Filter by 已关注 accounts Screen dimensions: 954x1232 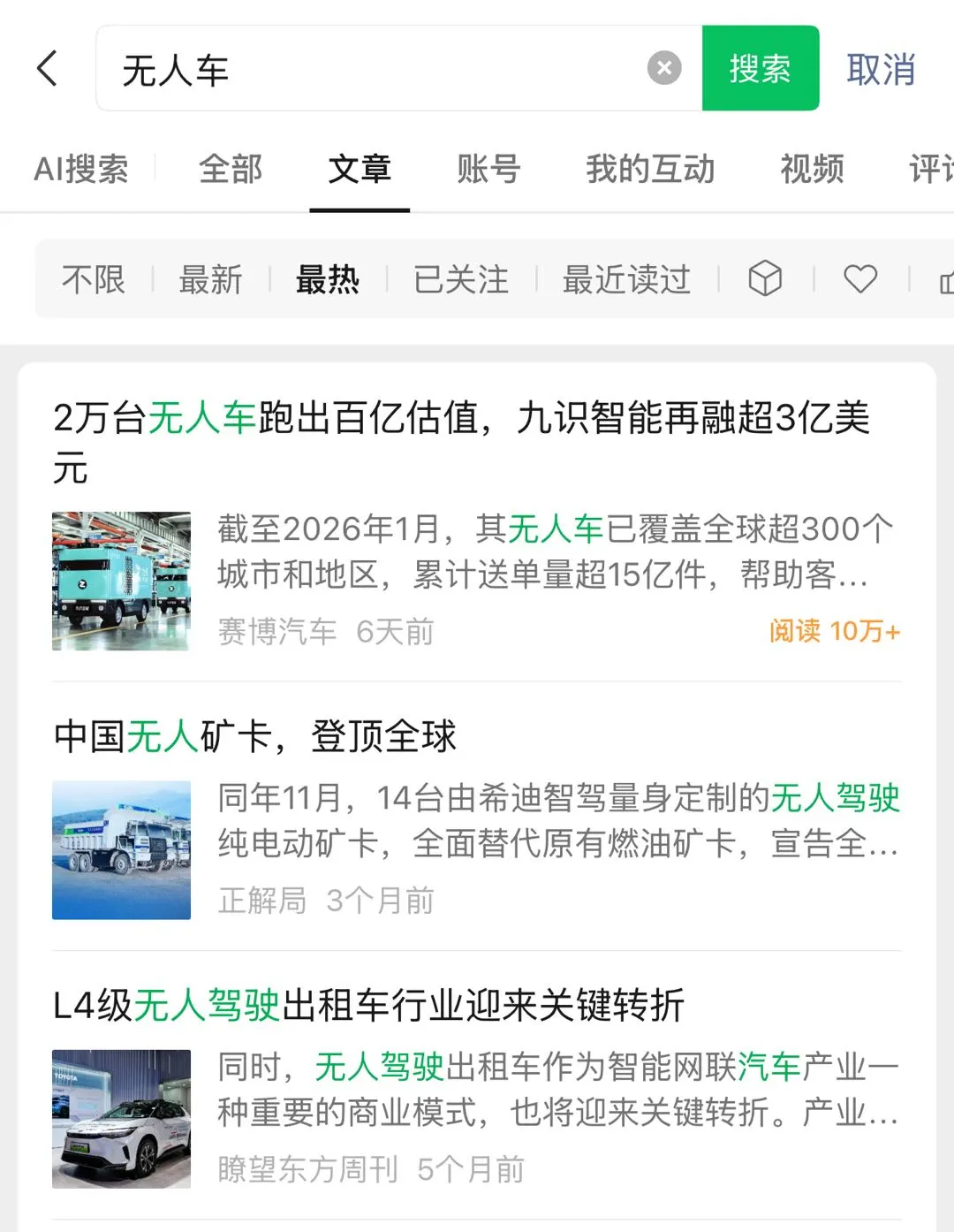pyautogui.click(x=461, y=280)
